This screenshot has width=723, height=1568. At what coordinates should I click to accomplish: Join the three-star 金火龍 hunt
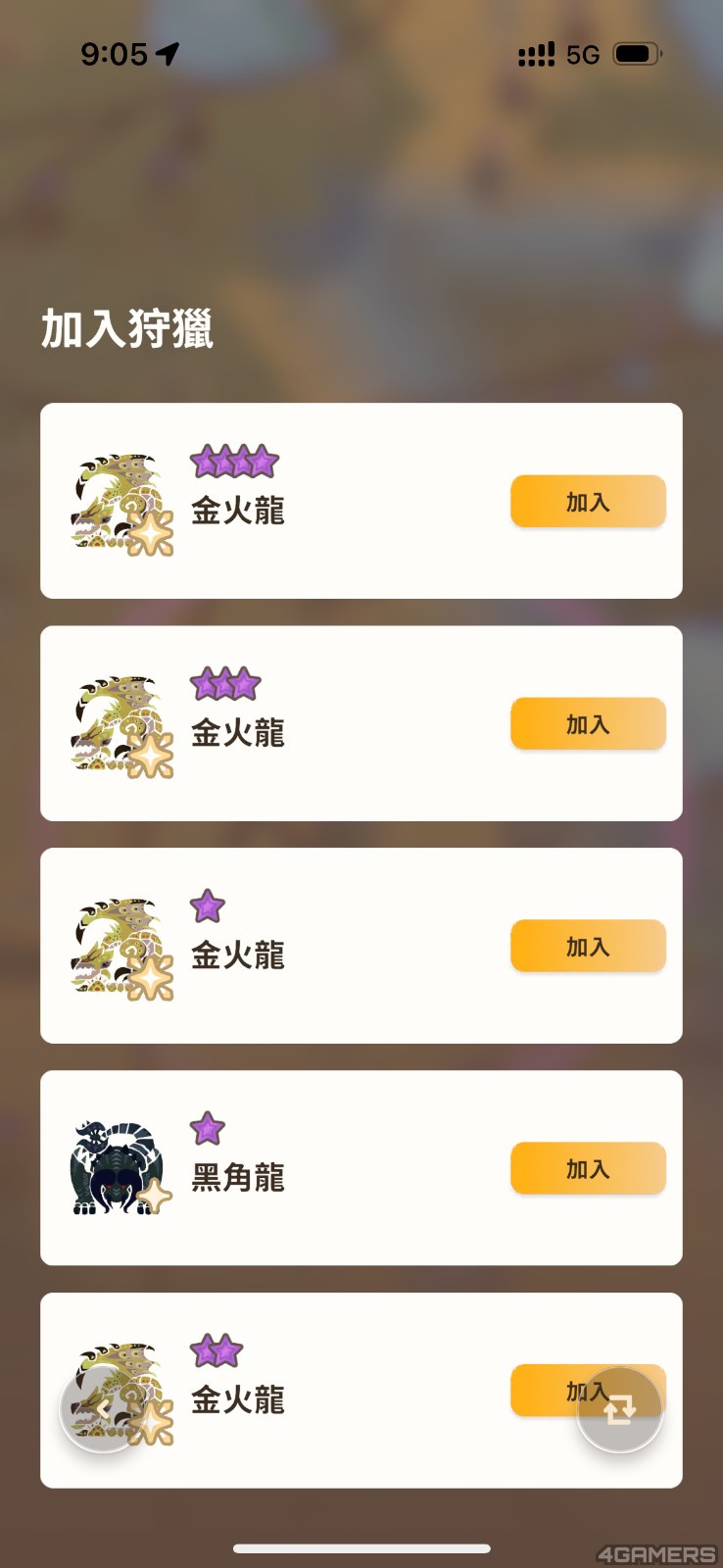click(x=588, y=724)
